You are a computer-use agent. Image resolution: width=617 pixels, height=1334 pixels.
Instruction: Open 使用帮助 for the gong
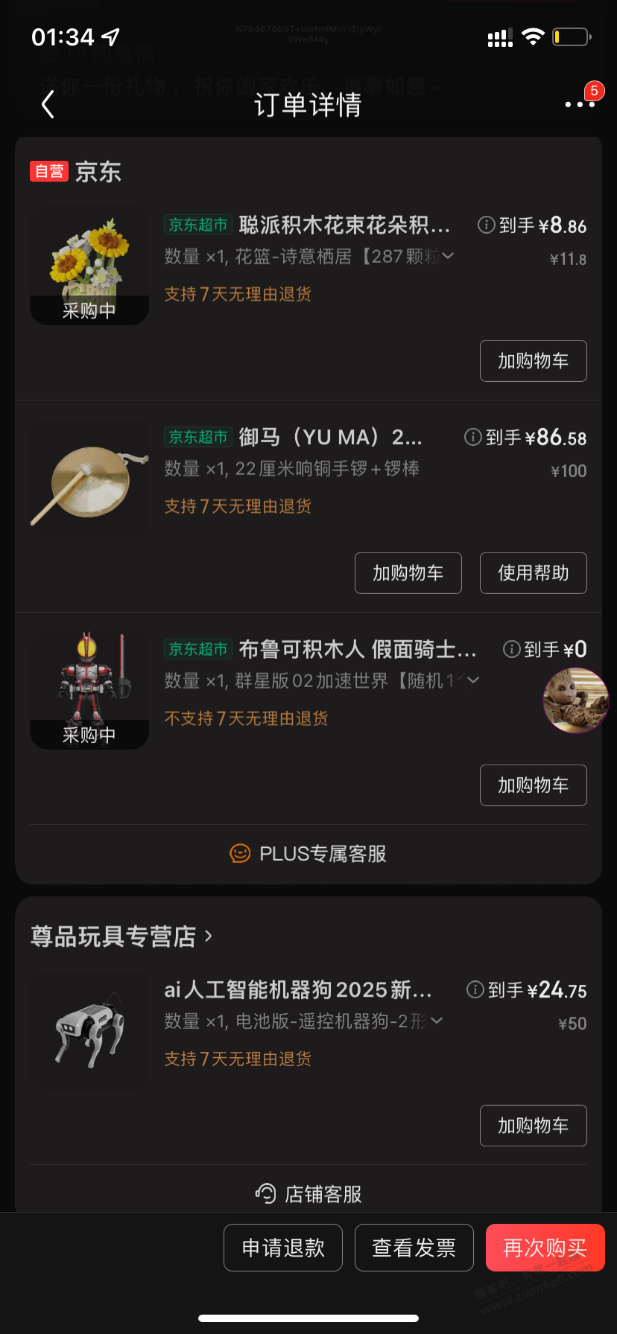point(533,573)
